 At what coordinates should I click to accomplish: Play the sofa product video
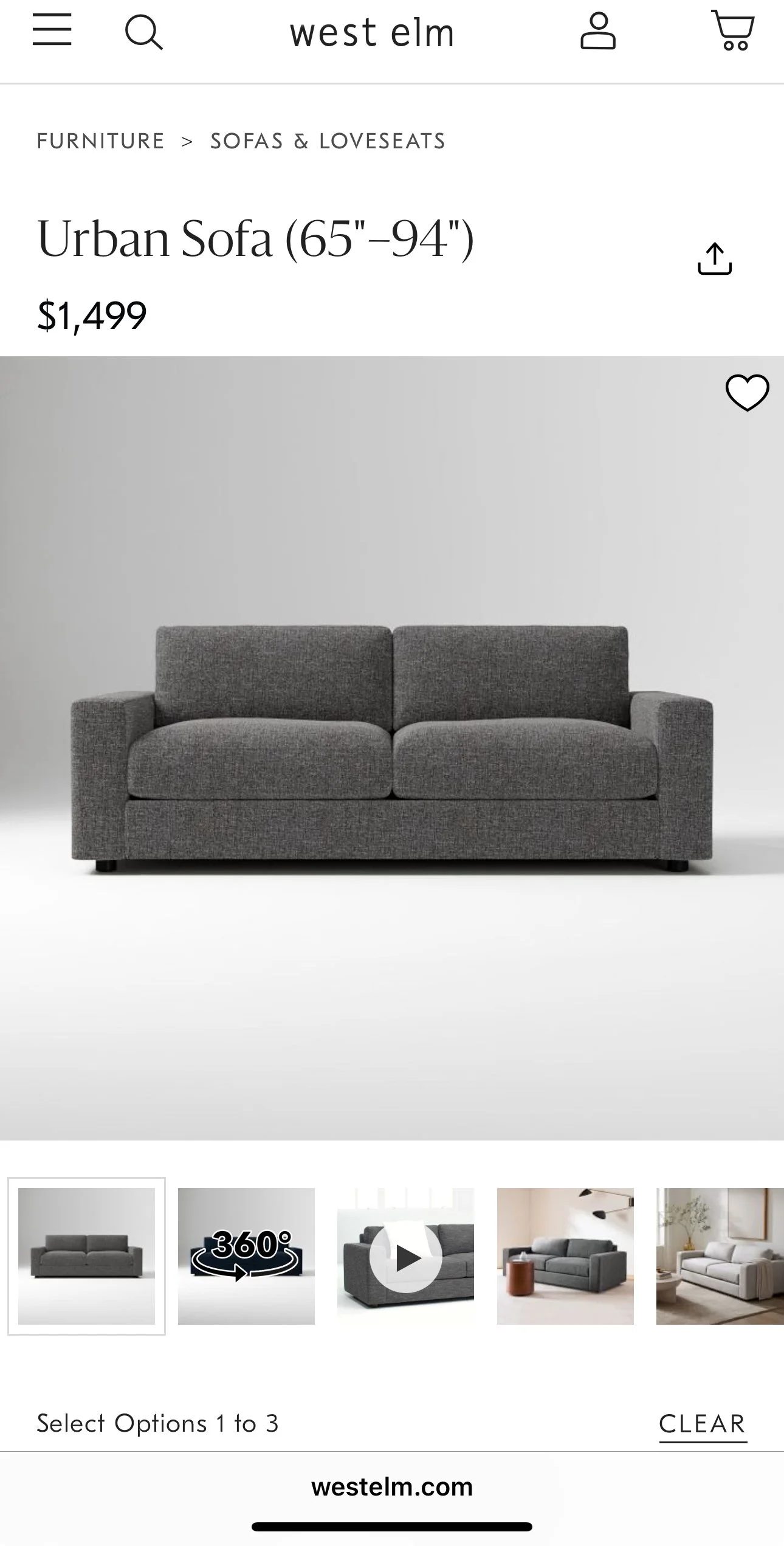point(406,1256)
